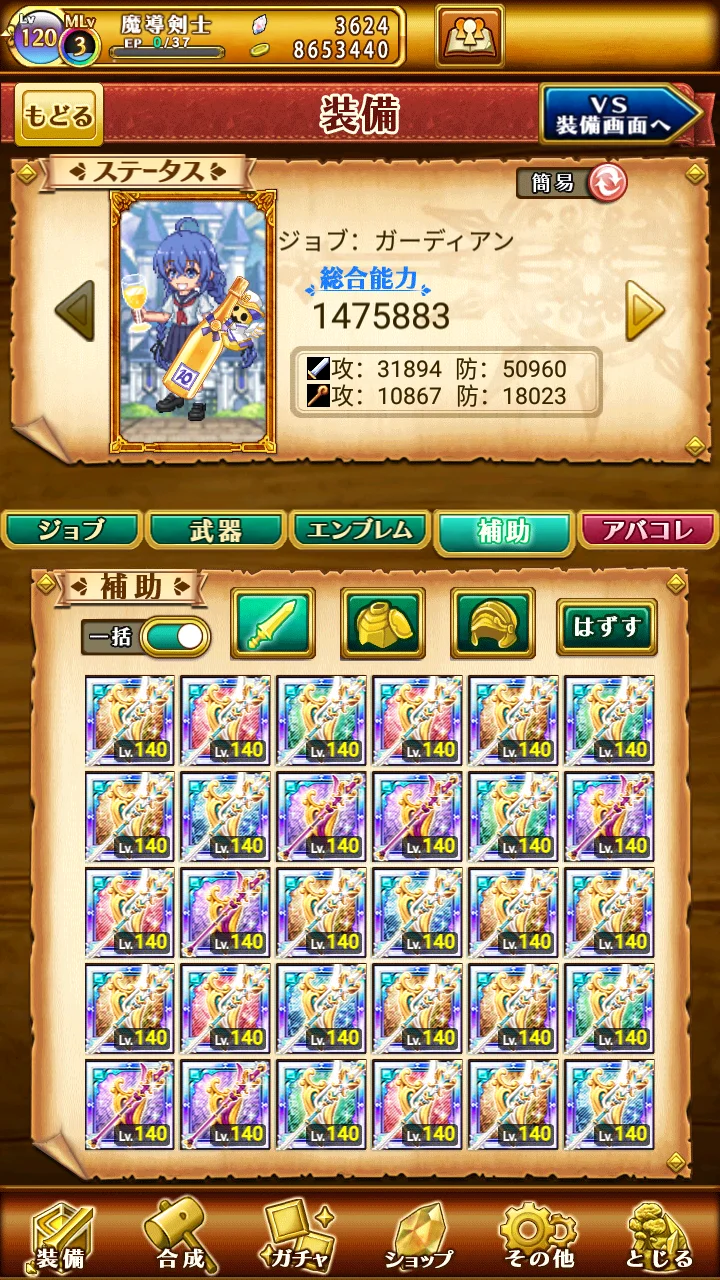Switch to the ジョブ tab
This screenshot has height=1280, width=720.
tap(72, 530)
